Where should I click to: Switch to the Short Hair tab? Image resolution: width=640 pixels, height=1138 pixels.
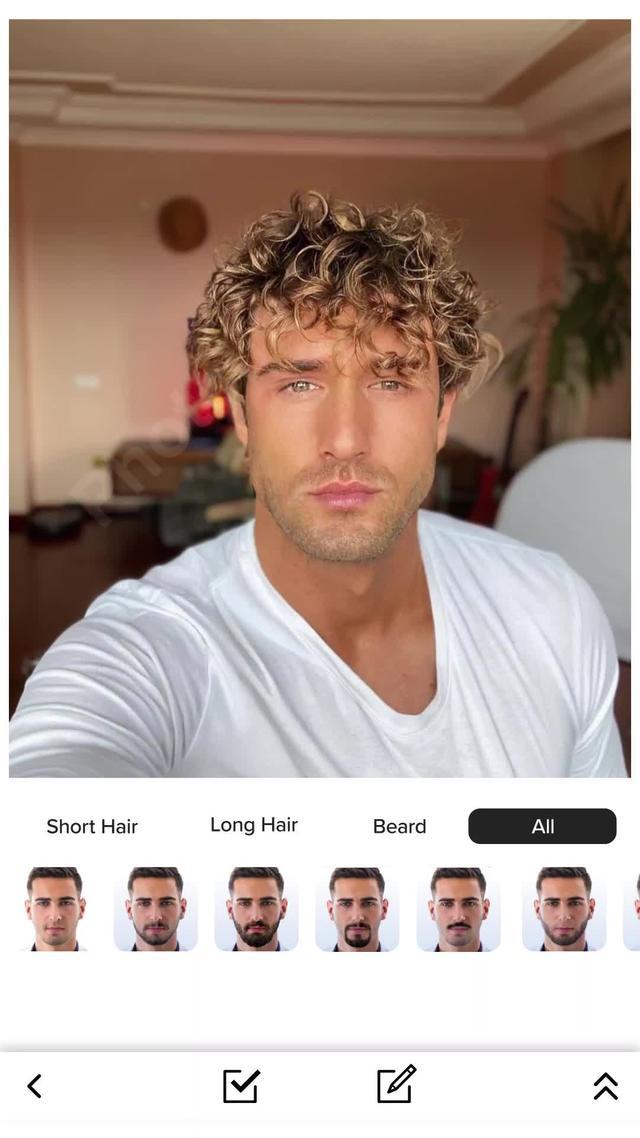pos(92,826)
